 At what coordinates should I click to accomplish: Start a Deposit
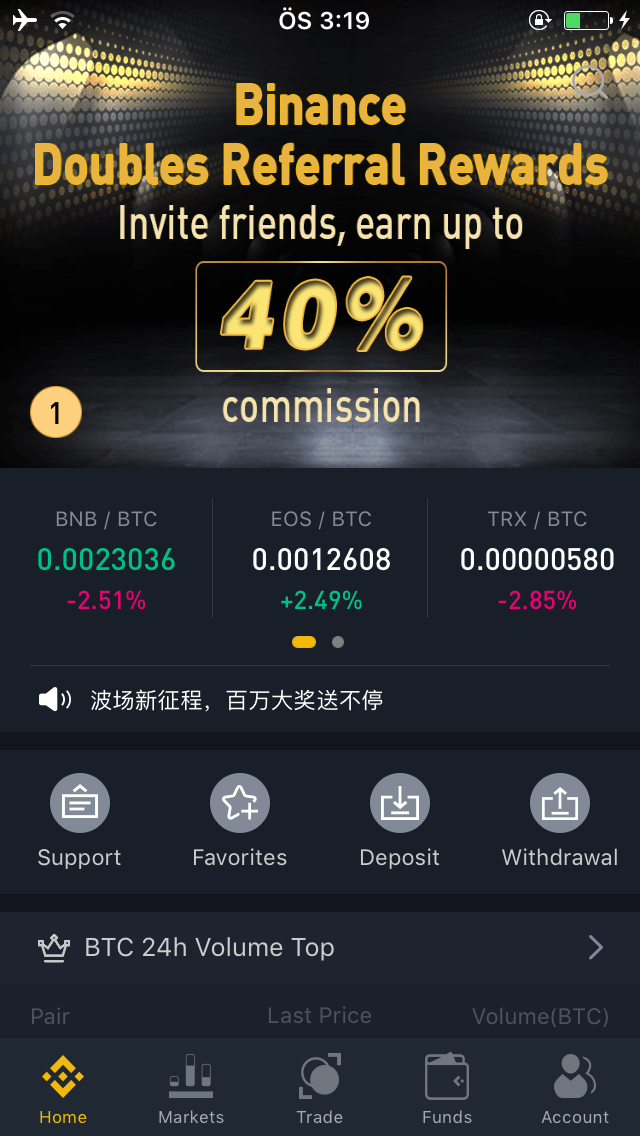pos(399,821)
